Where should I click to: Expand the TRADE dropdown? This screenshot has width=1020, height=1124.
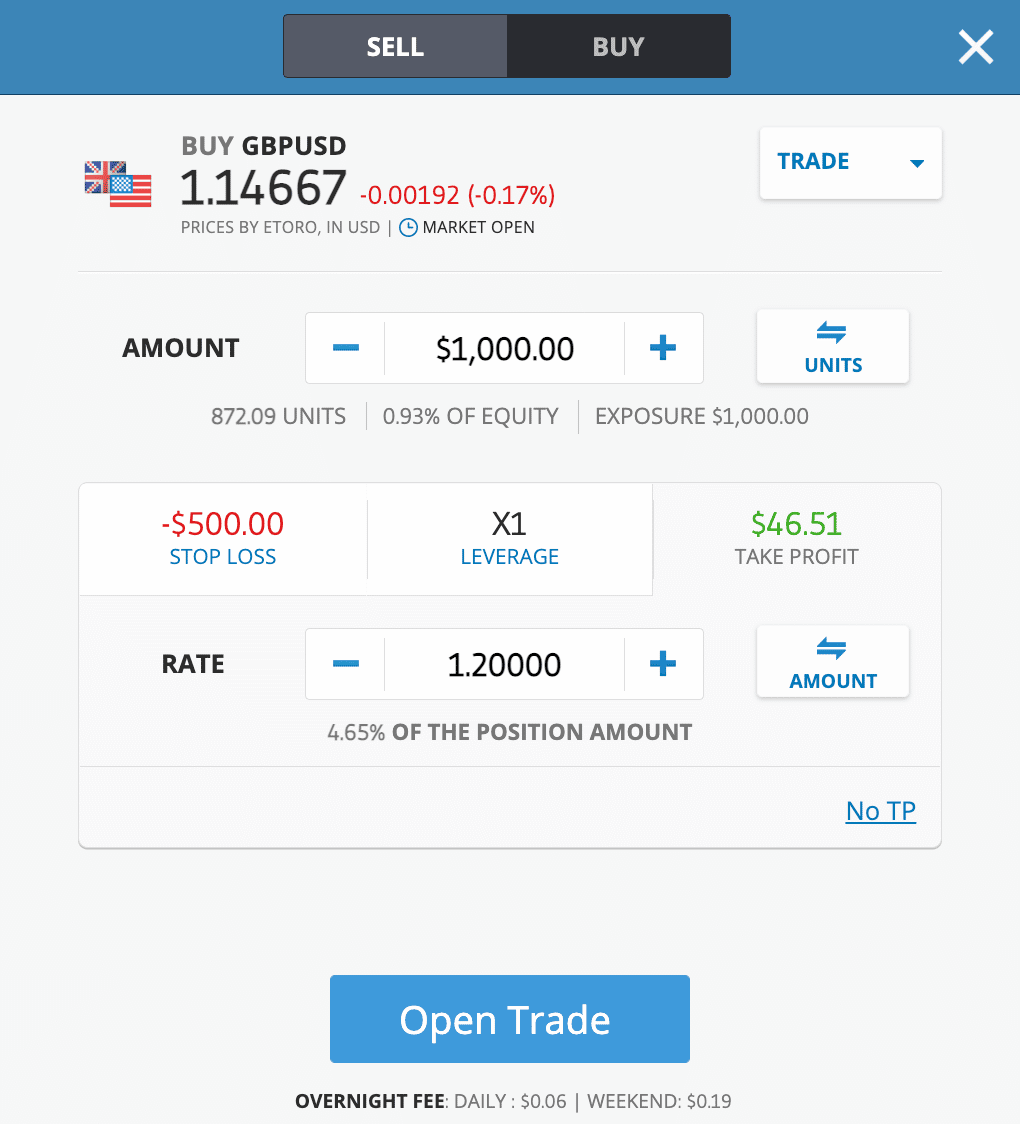click(850, 163)
